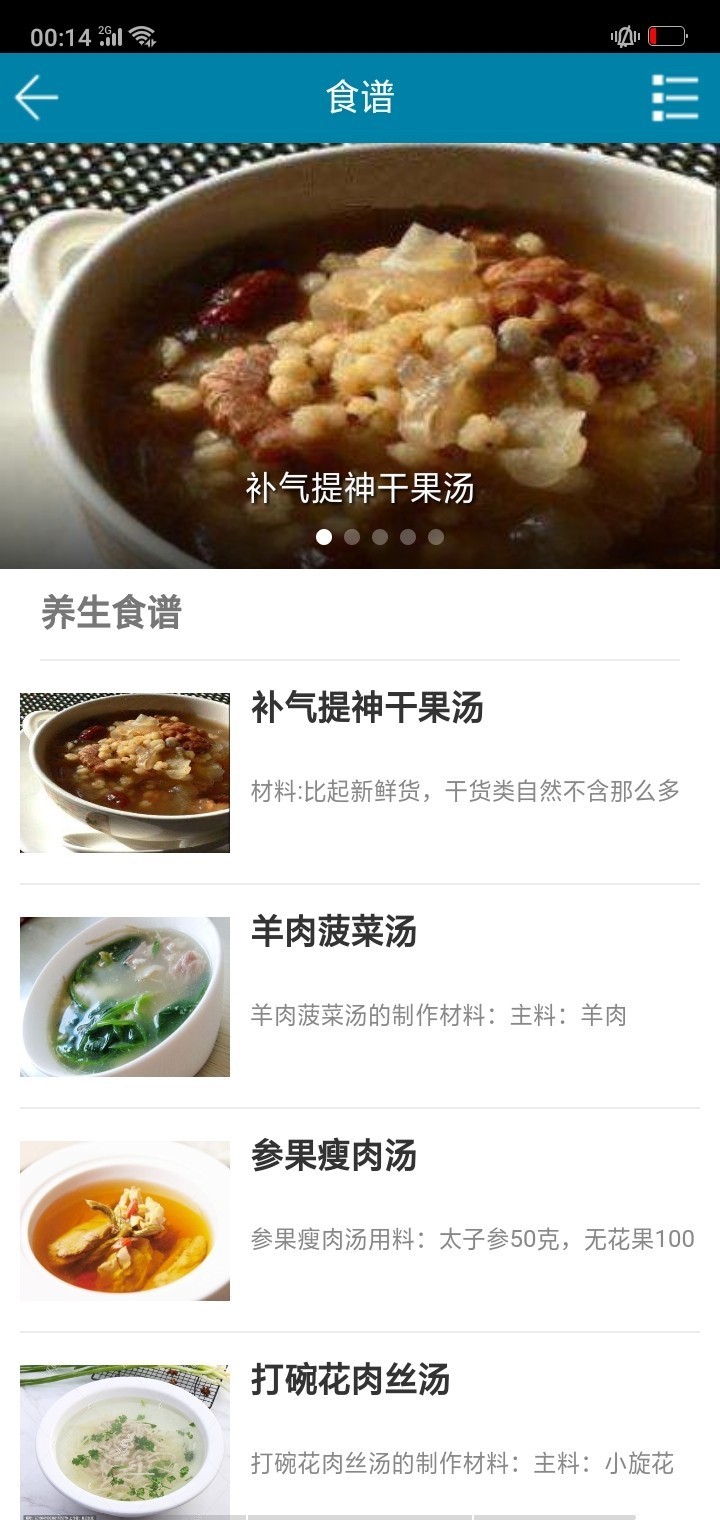Go back using the header arrow

(37, 98)
